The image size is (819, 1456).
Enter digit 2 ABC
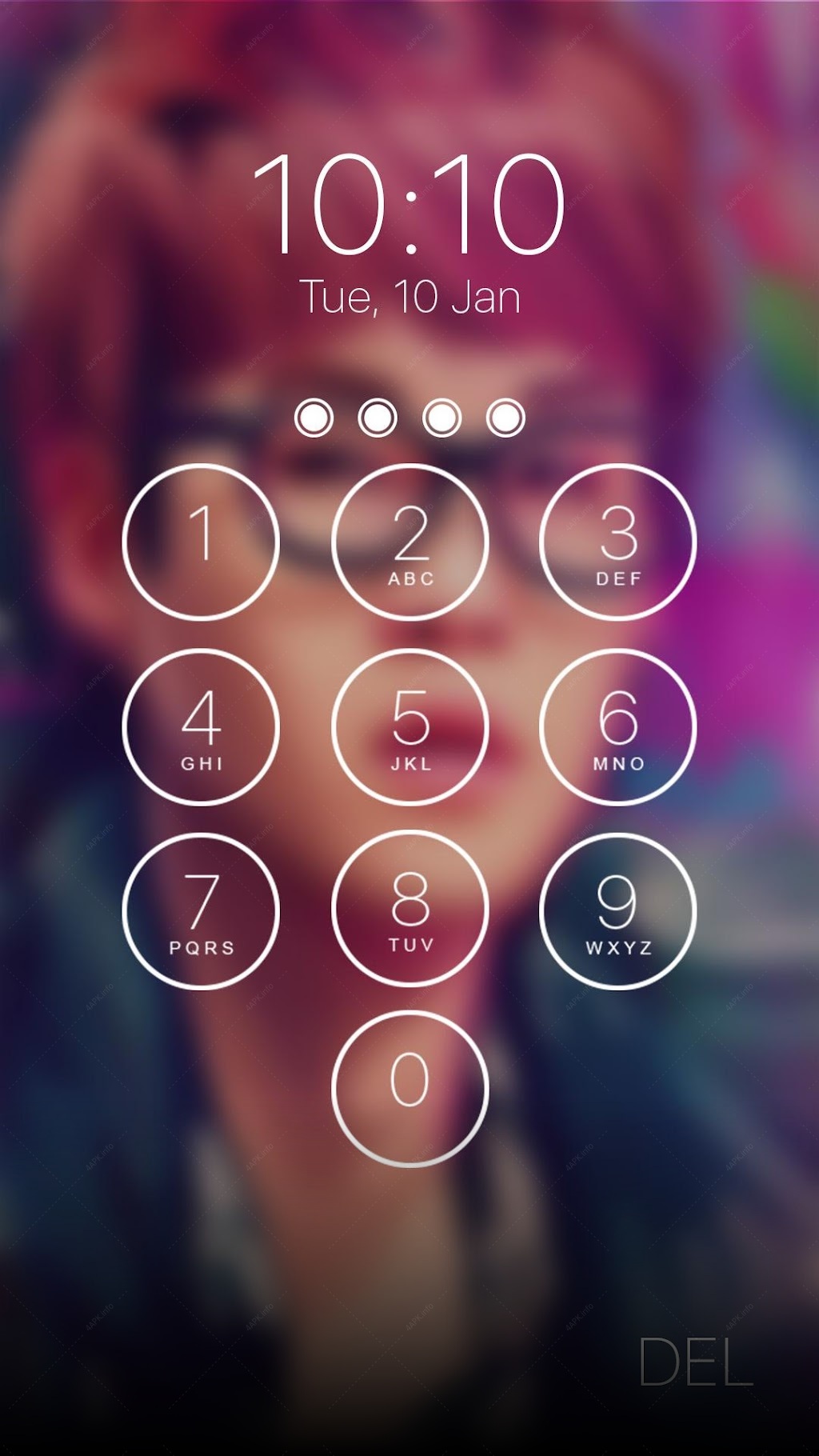[409, 542]
